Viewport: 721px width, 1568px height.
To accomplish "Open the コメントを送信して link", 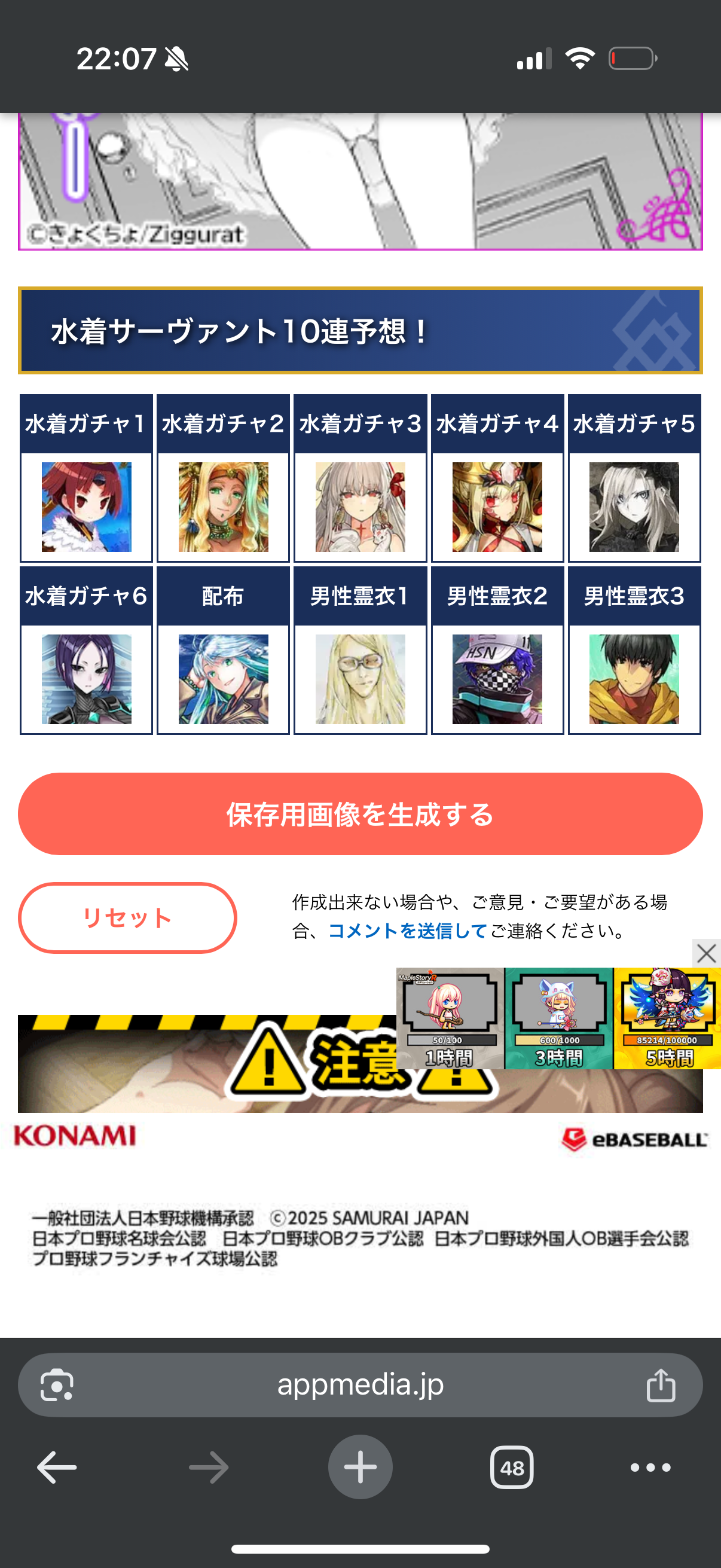I will (408, 931).
